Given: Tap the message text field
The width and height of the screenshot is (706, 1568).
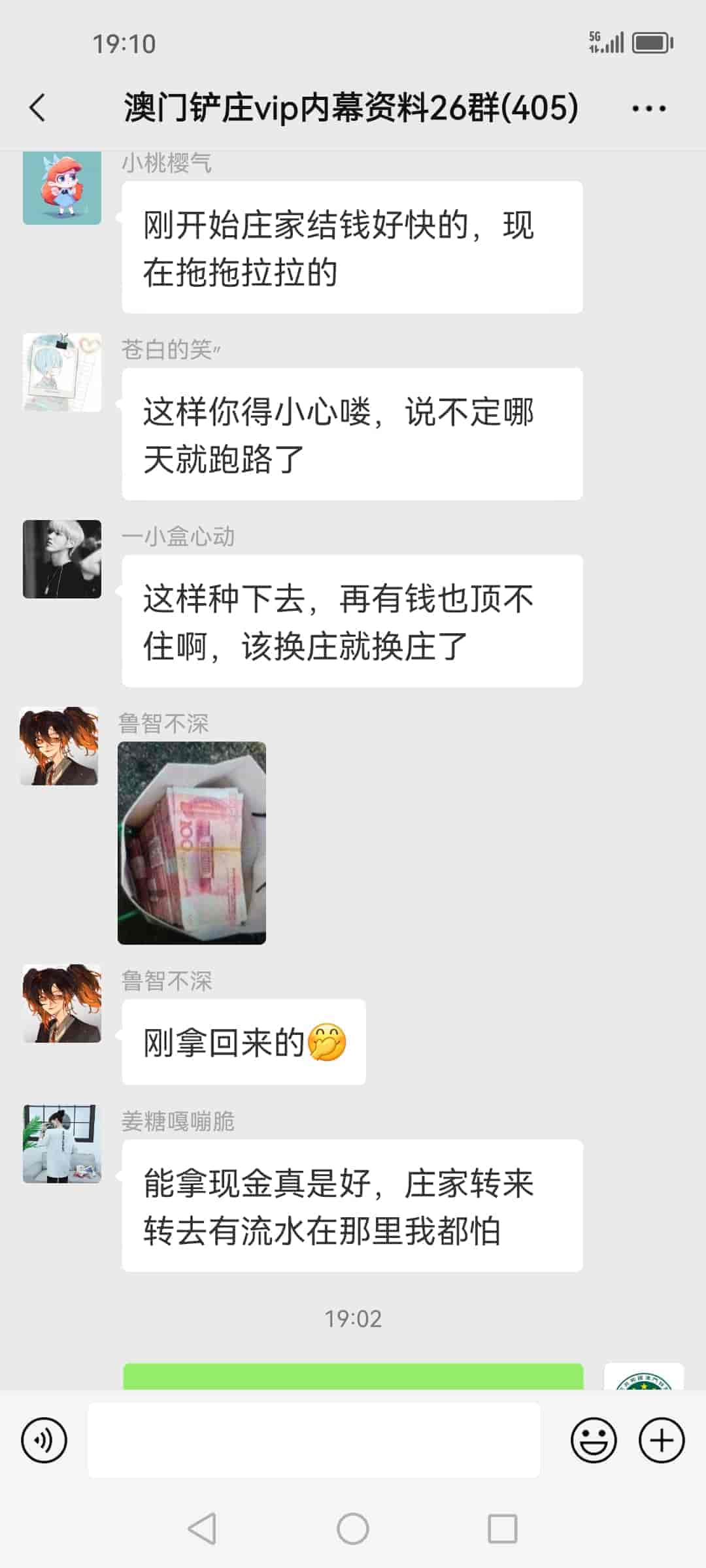Looking at the screenshot, I should (x=314, y=1440).
